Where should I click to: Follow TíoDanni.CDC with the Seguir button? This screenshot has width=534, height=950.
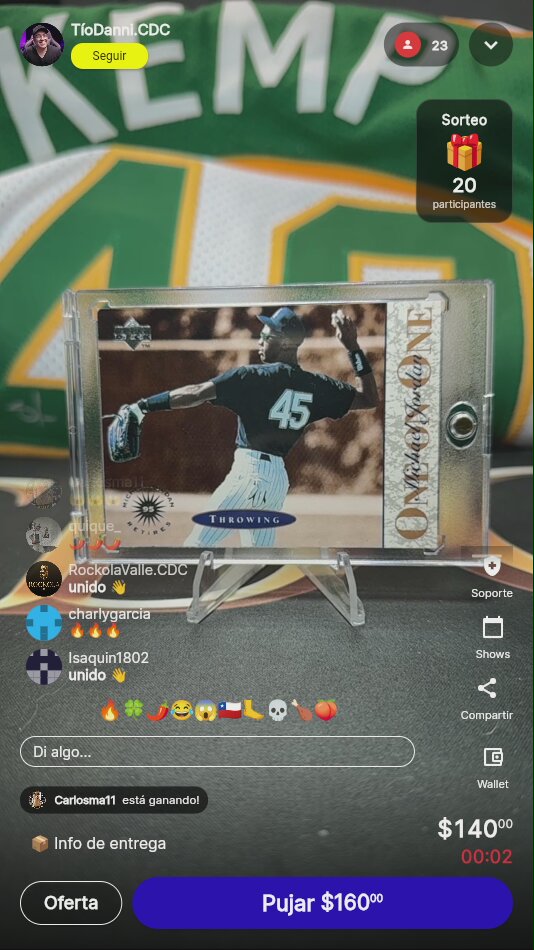coord(109,56)
